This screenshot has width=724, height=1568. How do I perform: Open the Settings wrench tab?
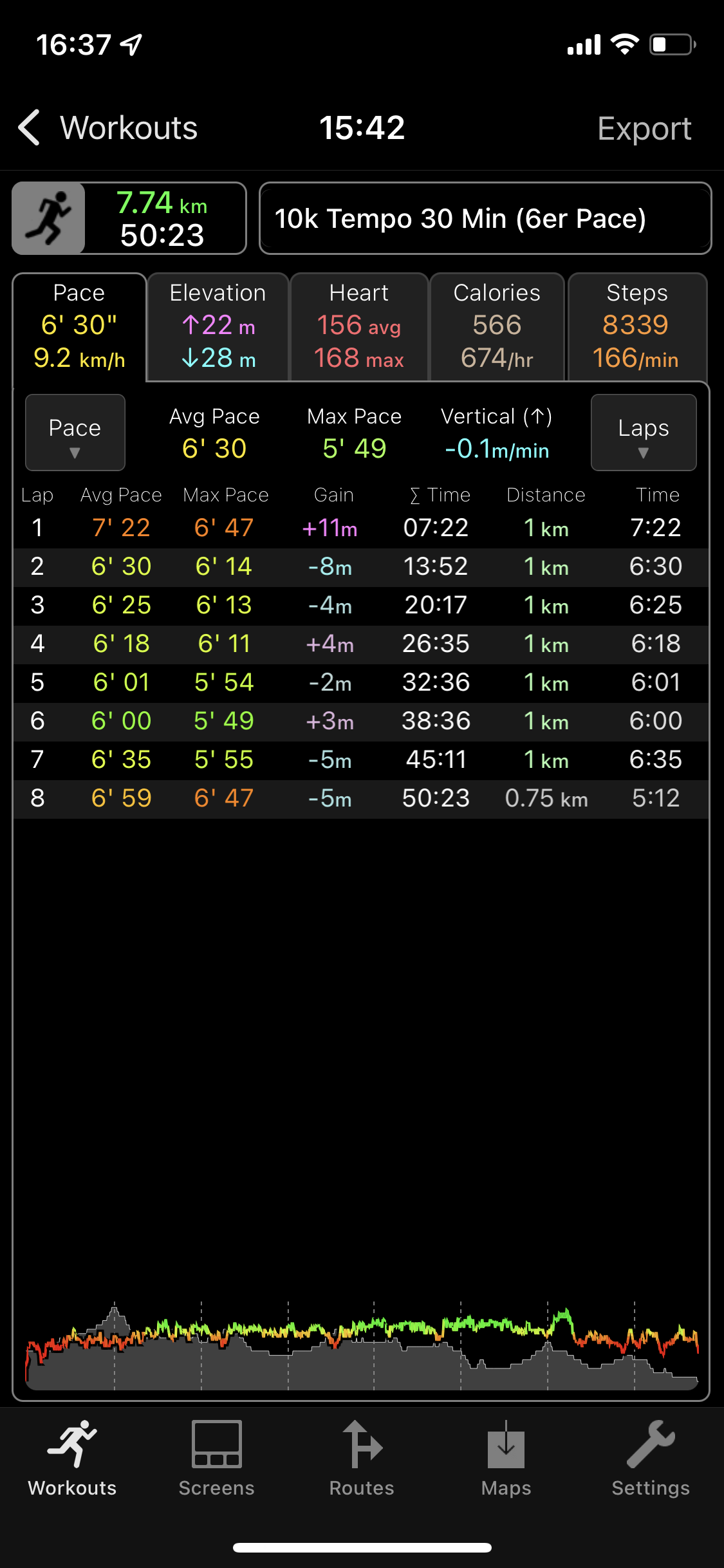click(651, 1459)
